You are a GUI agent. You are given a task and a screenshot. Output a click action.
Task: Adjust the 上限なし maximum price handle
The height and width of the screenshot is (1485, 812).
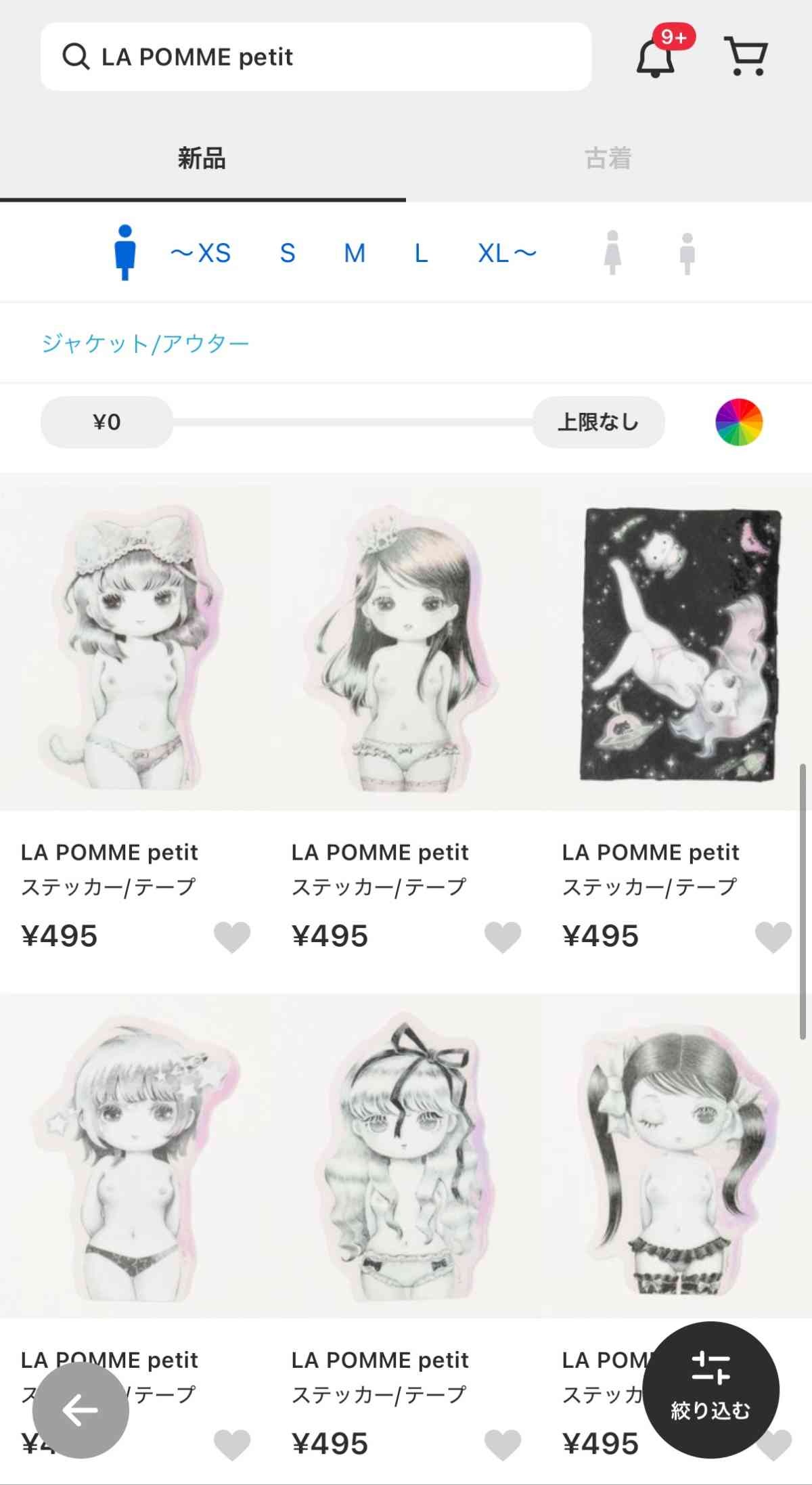[598, 422]
